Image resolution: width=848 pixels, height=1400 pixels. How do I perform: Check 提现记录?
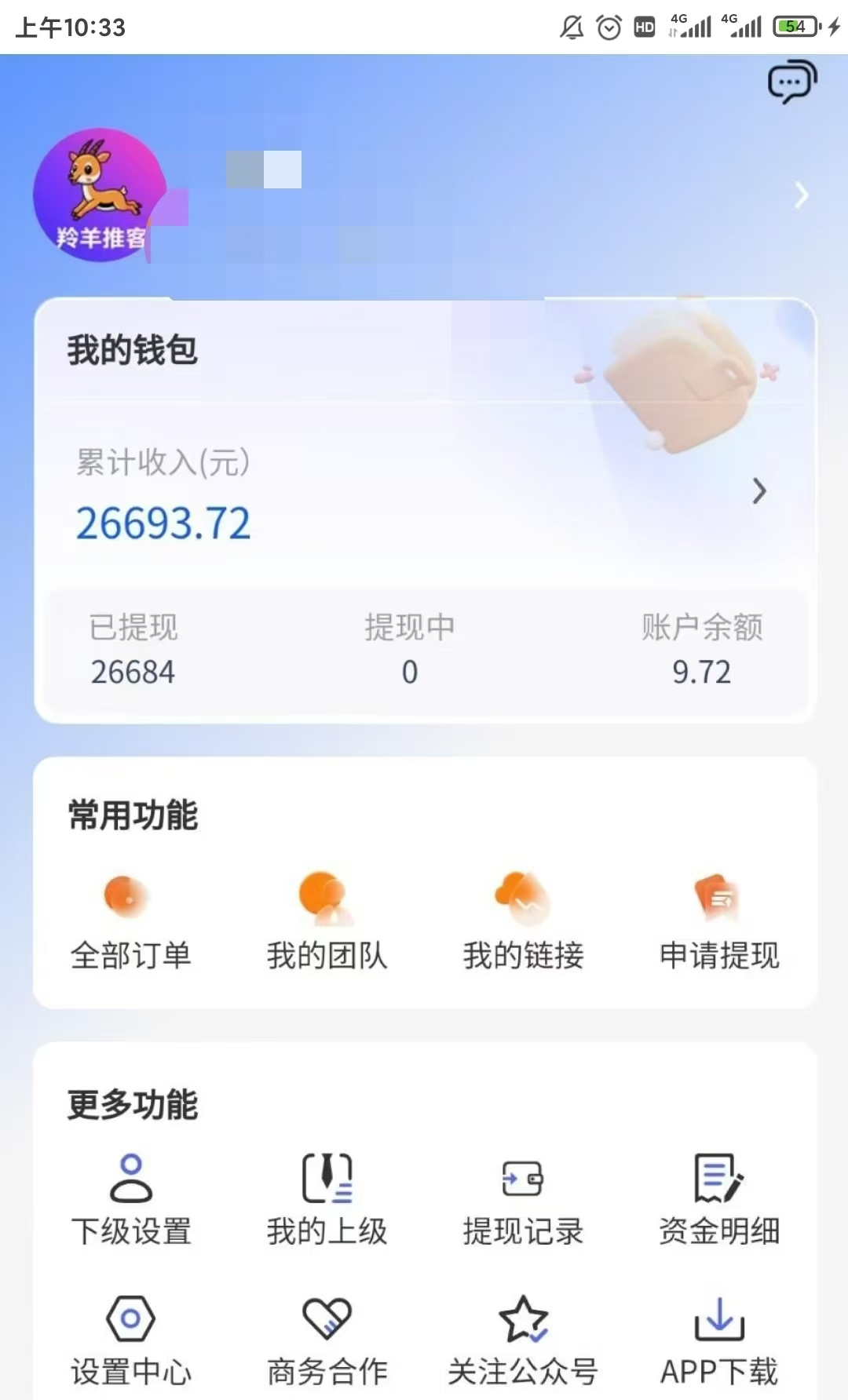(x=523, y=1199)
